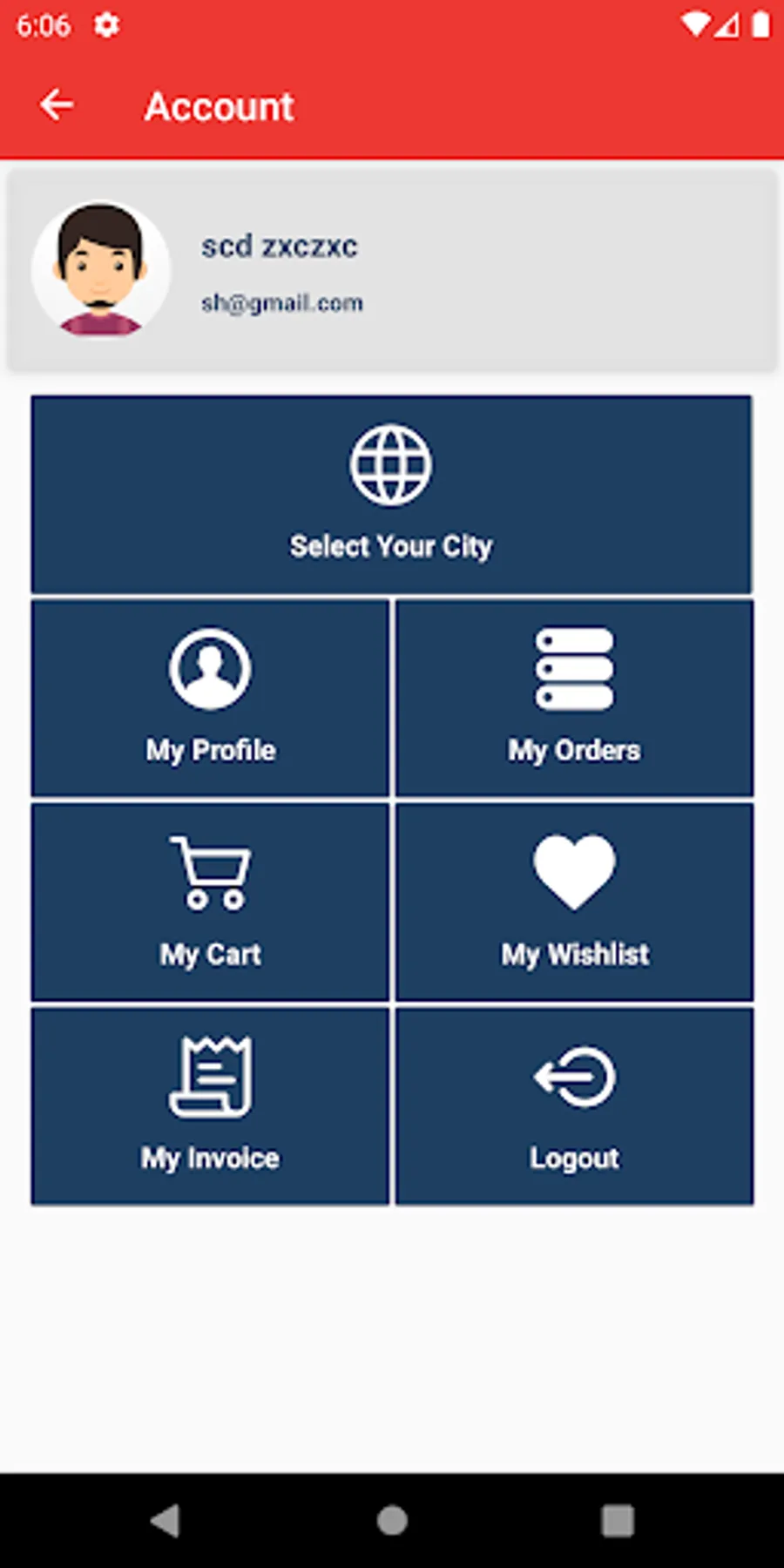Open the Select Your City tile
Viewport: 784px width, 1568px height.
click(x=391, y=495)
